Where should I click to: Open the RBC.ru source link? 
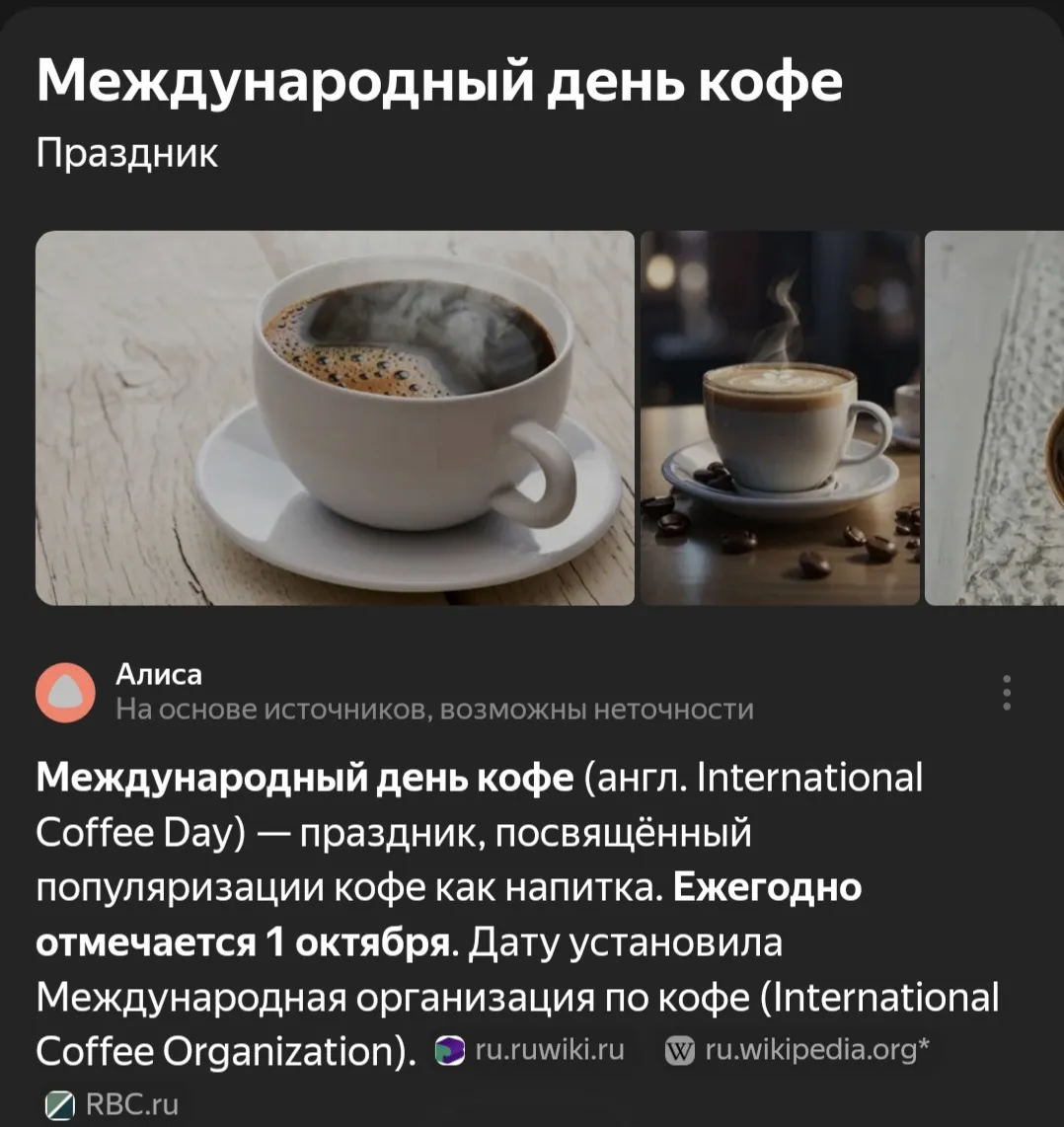[113, 1103]
